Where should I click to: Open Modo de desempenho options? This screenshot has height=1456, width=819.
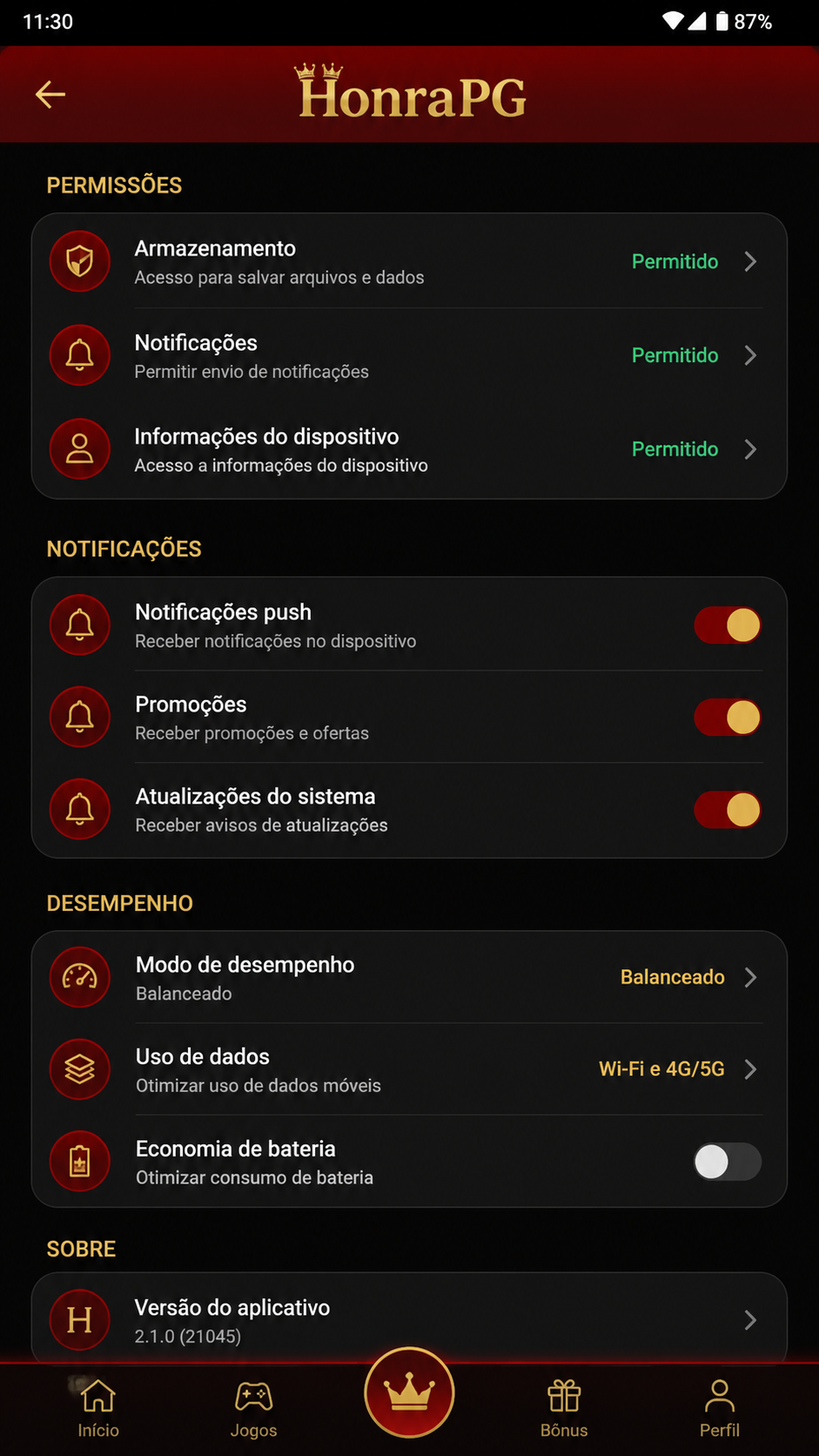click(409, 977)
